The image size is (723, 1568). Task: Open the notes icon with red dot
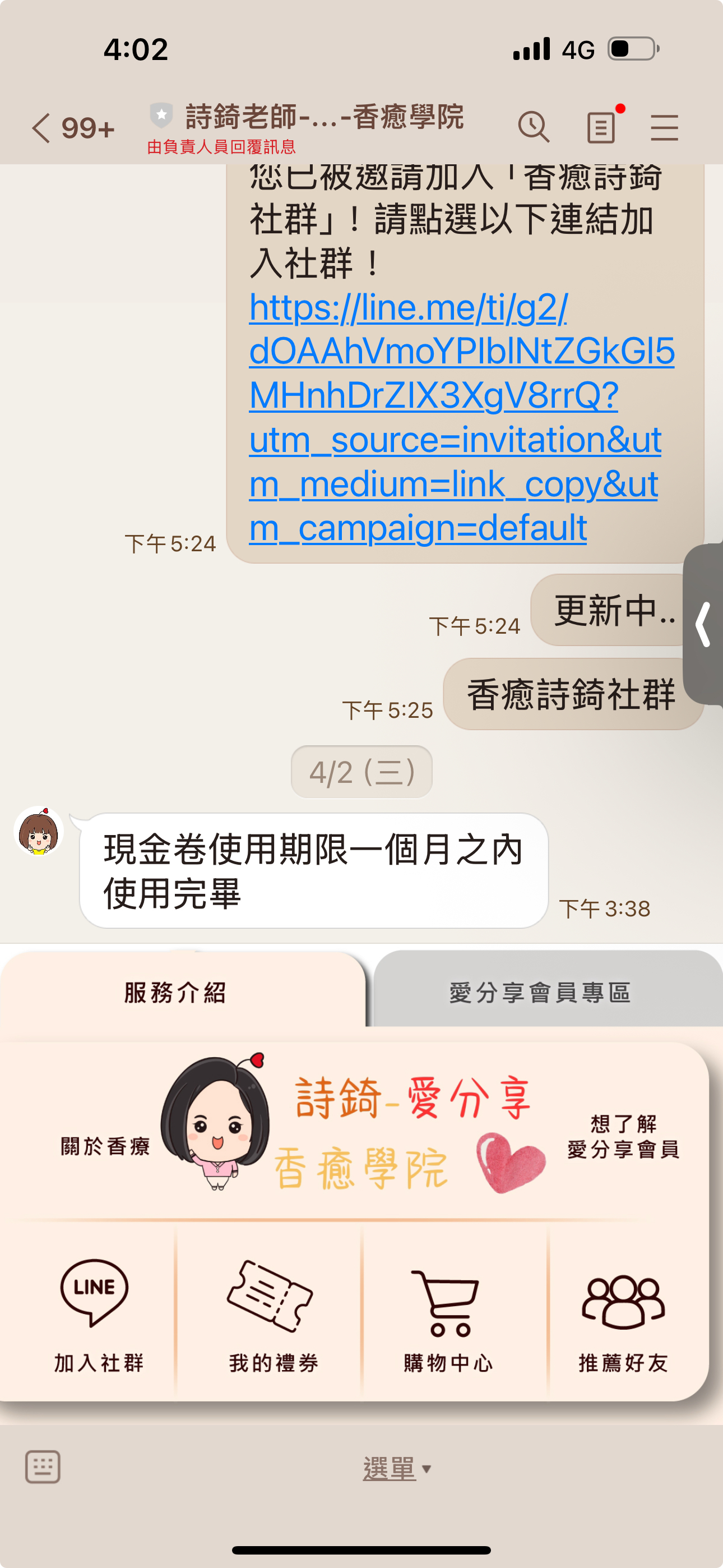point(601,127)
